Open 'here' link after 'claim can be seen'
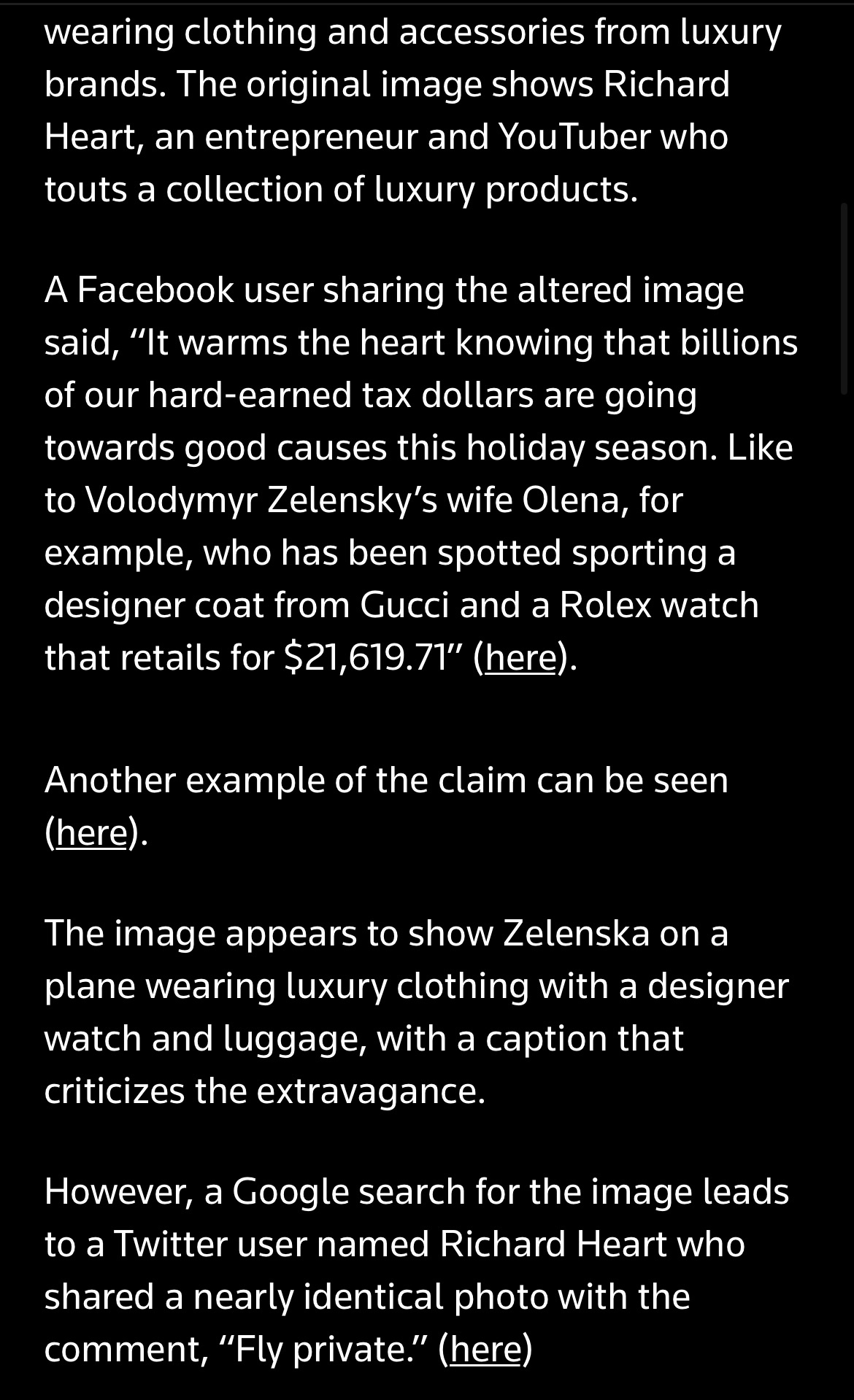The image size is (854, 1400). [92, 832]
